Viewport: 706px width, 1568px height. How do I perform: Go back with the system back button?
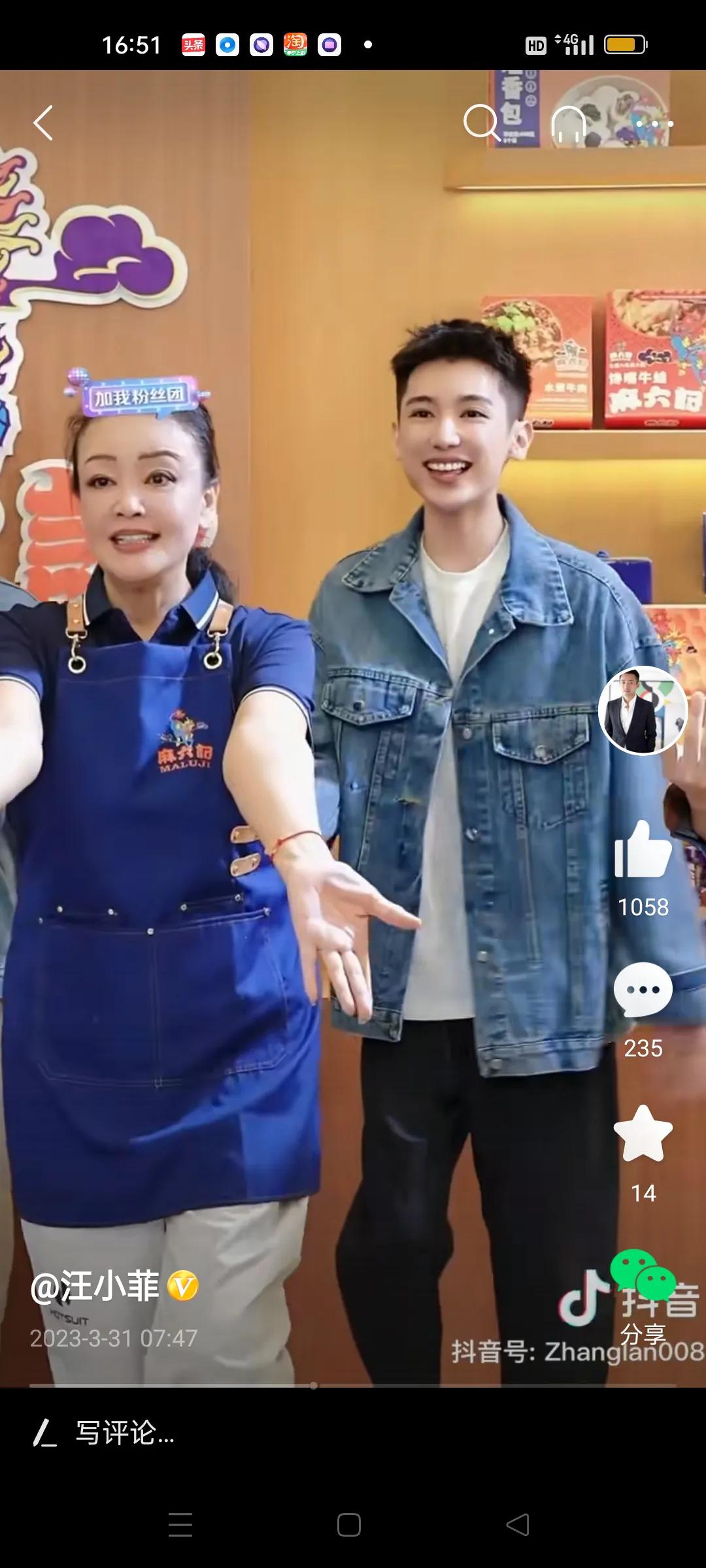[518, 1525]
